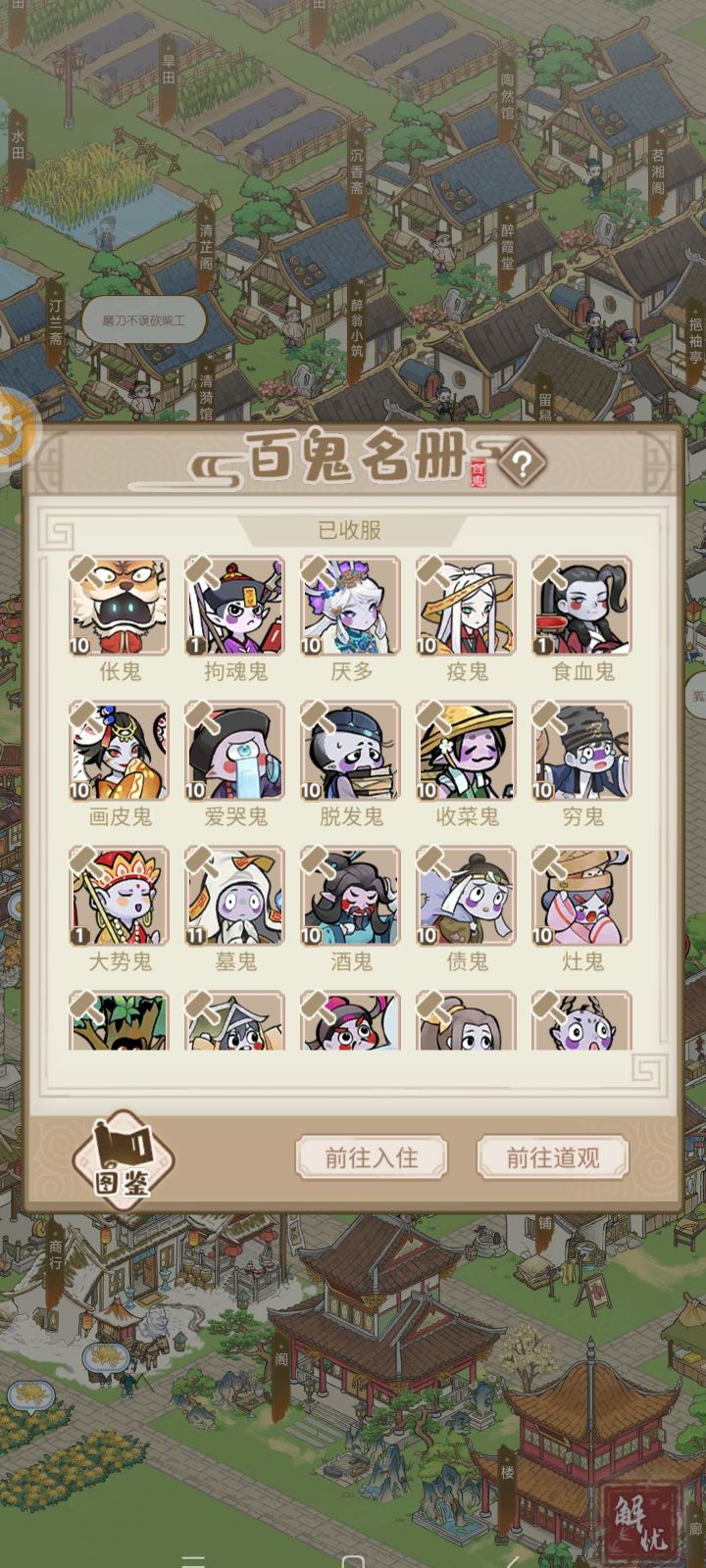The image size is (706, 1568).
Task: Select the 食血鬼 ghost card
Action: click(580, 606)
